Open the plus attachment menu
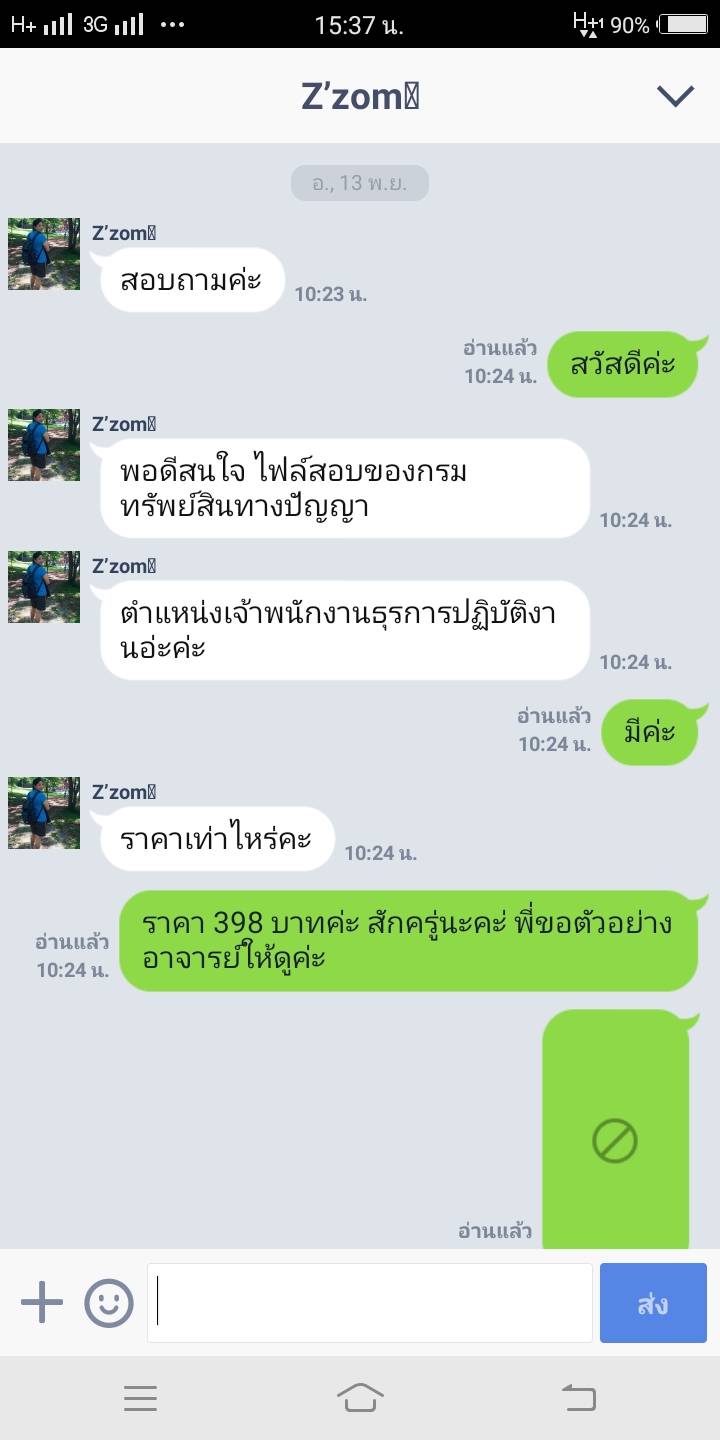 (x=41, y=1303)
